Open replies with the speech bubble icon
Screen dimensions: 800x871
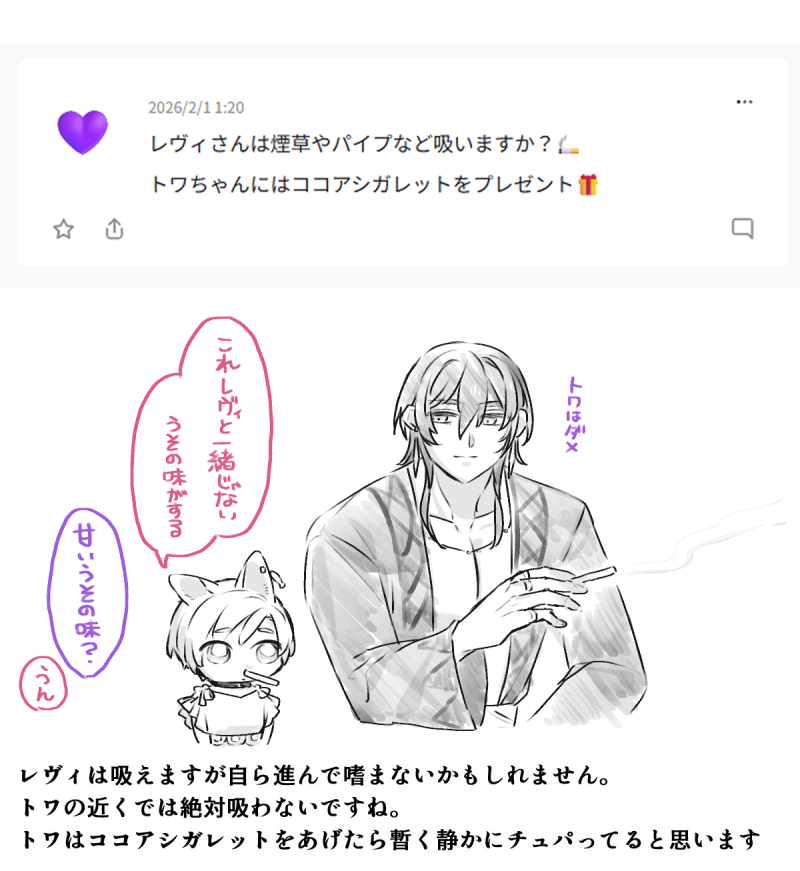741,229
